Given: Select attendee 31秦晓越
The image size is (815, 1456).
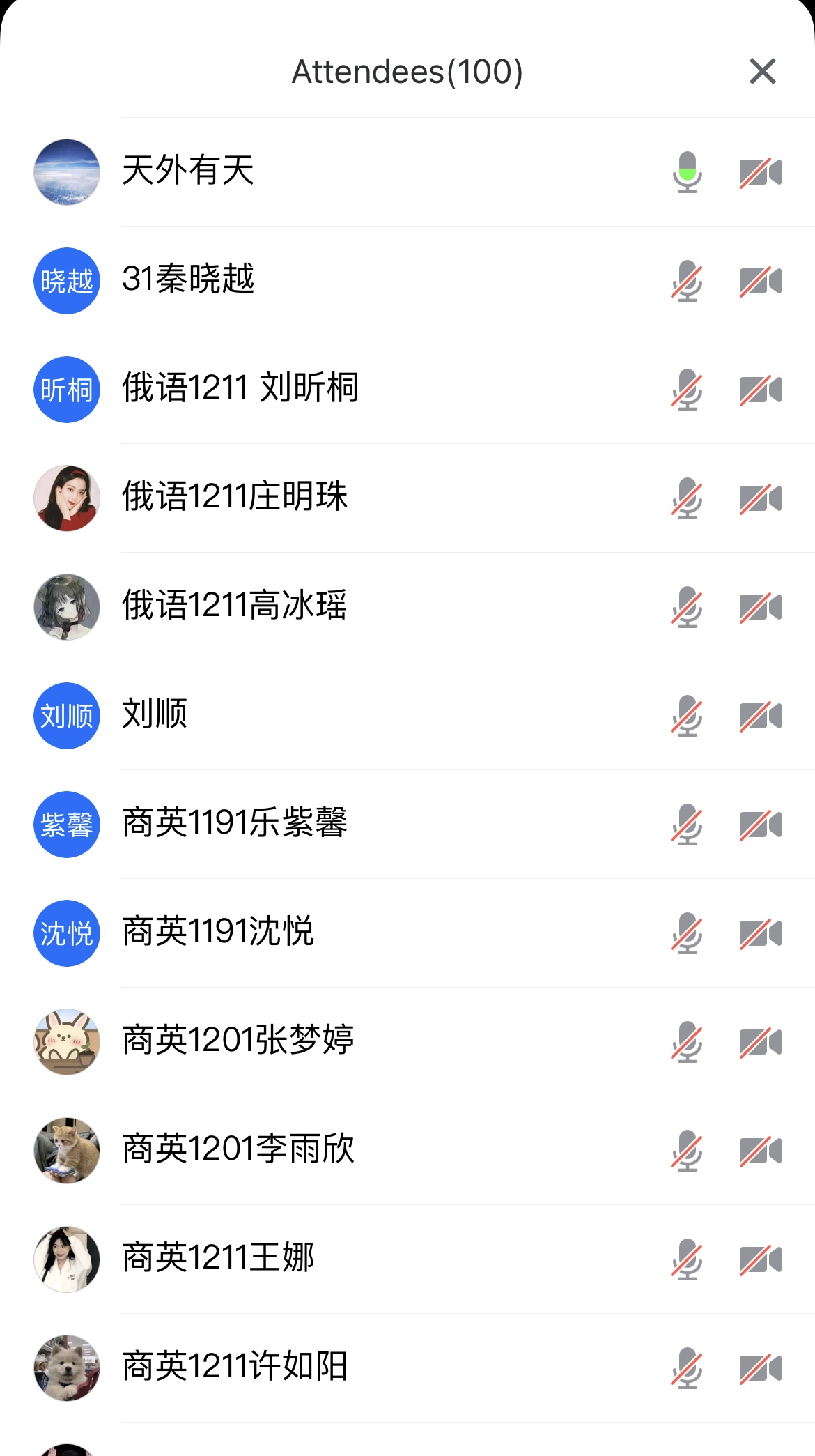Looking at the screenshot, I should pyautogui.click(x=188, y=280).
